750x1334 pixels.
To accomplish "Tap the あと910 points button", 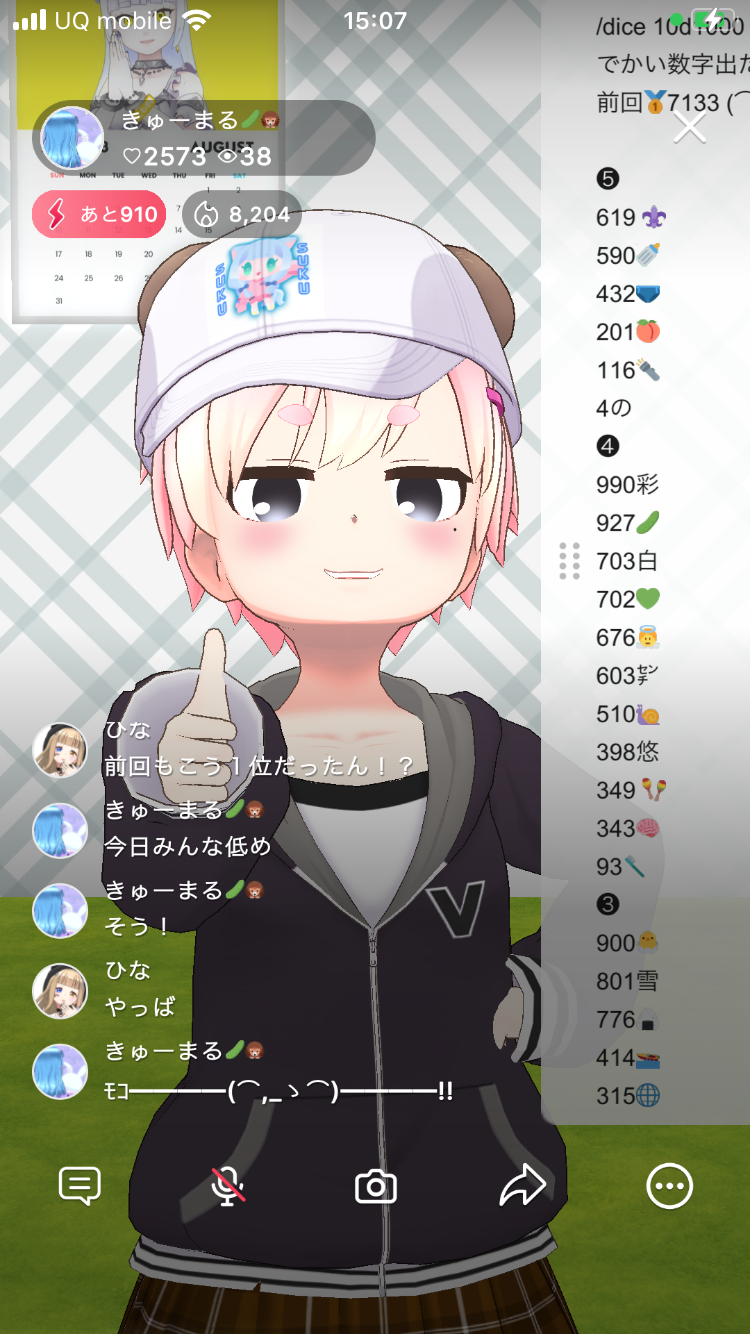I will [x=99, y=214].
